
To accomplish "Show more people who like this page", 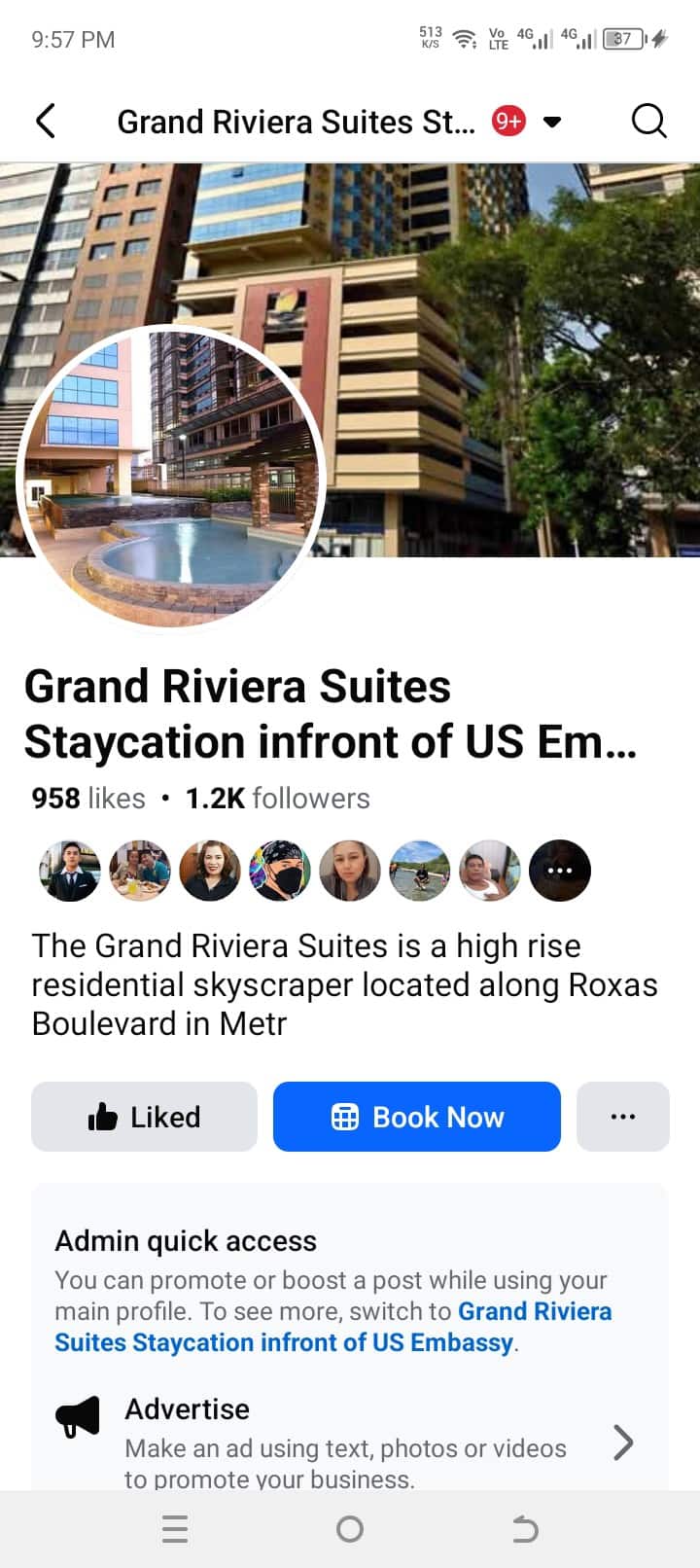I will (x=560, y=871).
